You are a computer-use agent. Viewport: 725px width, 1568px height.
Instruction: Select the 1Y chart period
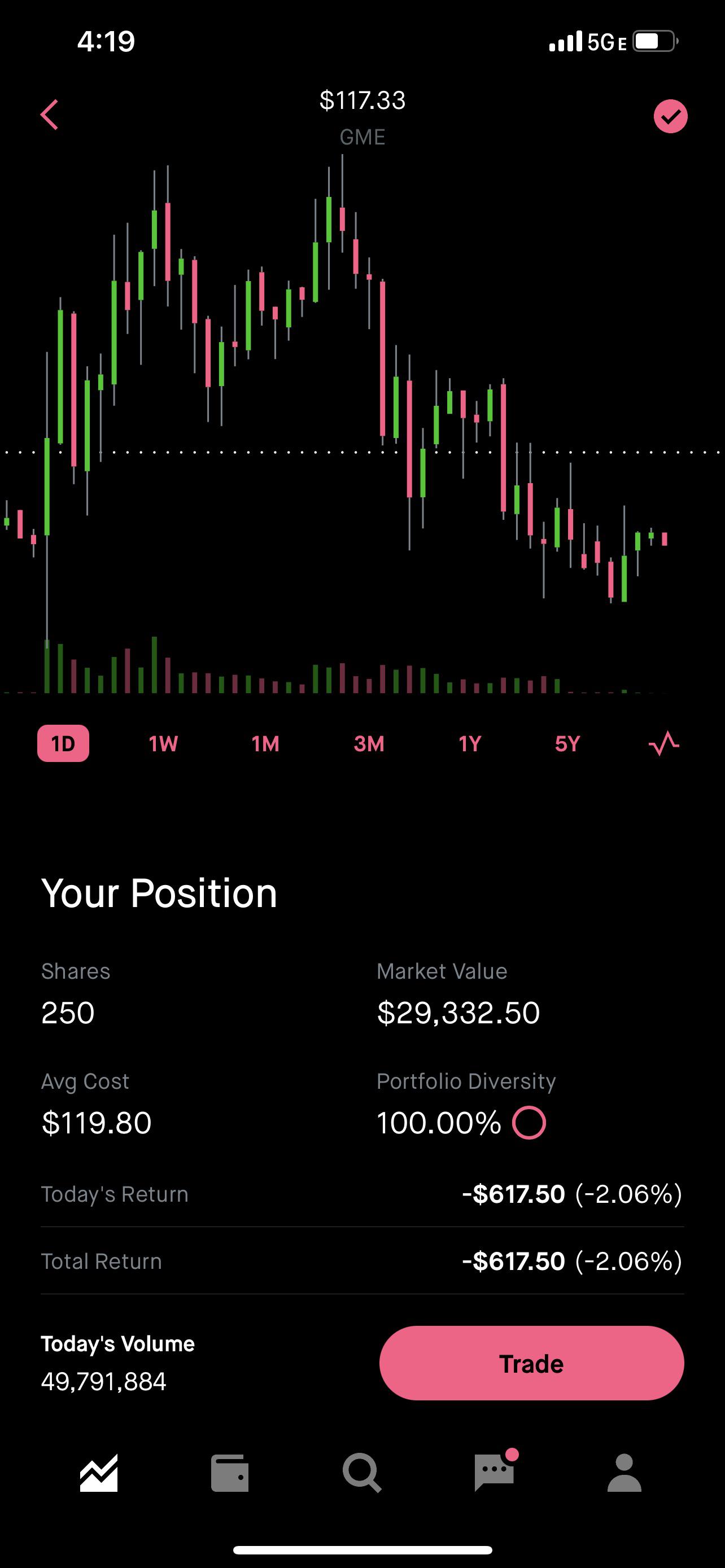coord(468,743)
